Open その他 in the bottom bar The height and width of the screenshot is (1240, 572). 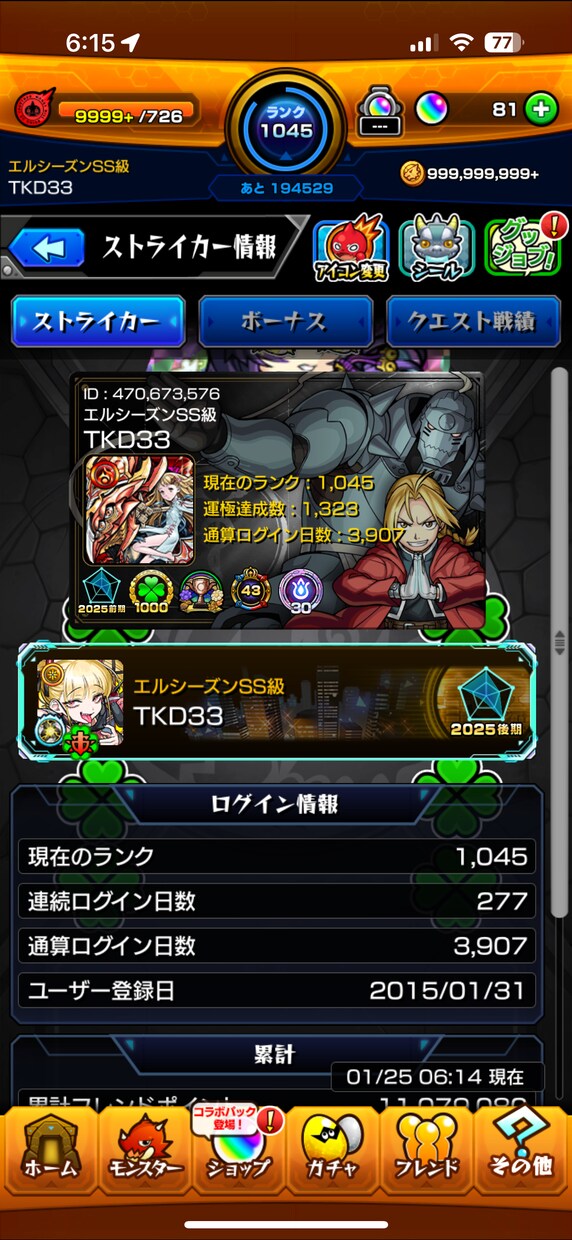pos(522,1152)
